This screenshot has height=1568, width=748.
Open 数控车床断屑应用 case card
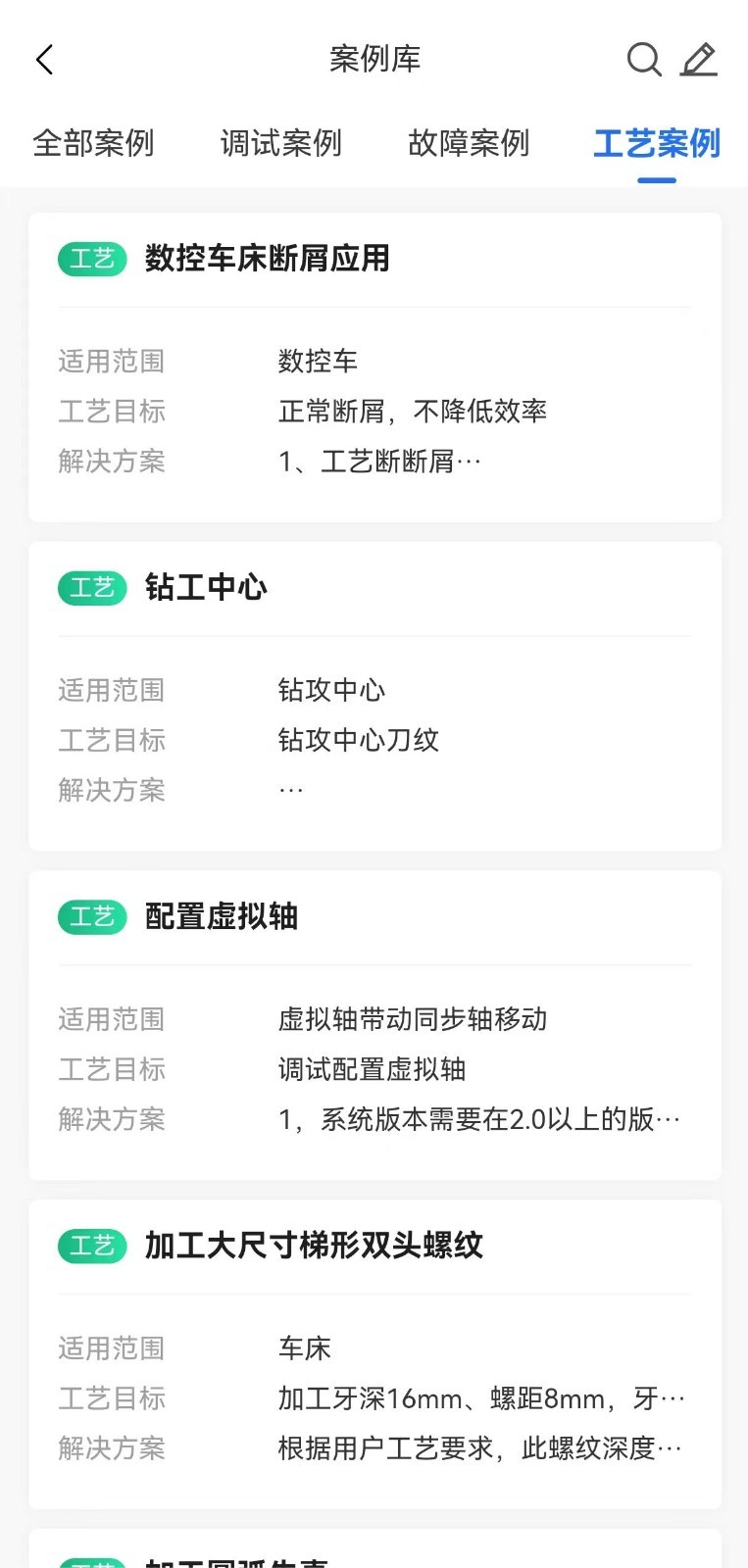coord(374,367)
